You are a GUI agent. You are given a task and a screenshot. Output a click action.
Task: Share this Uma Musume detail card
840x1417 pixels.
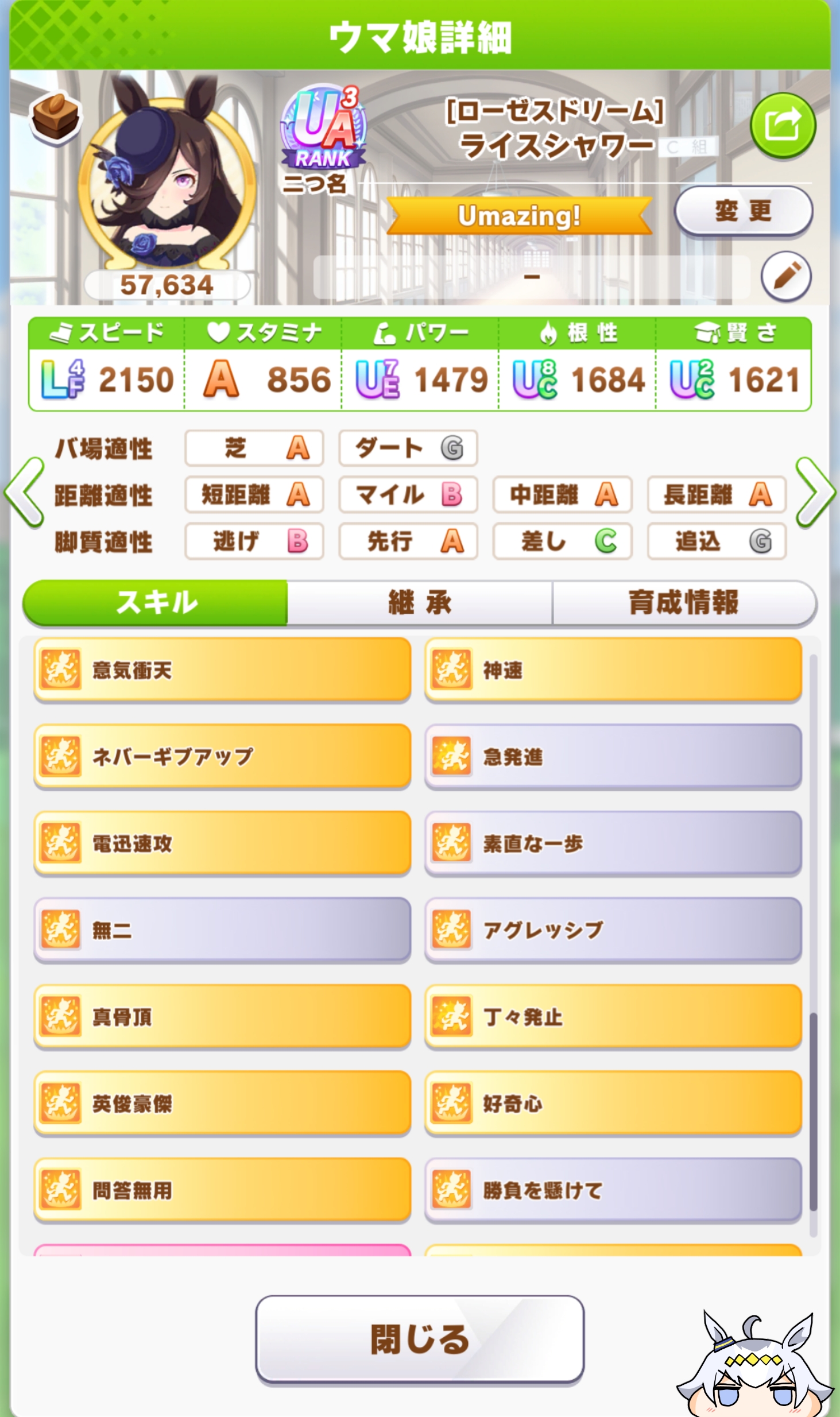(x=783, y=125)
